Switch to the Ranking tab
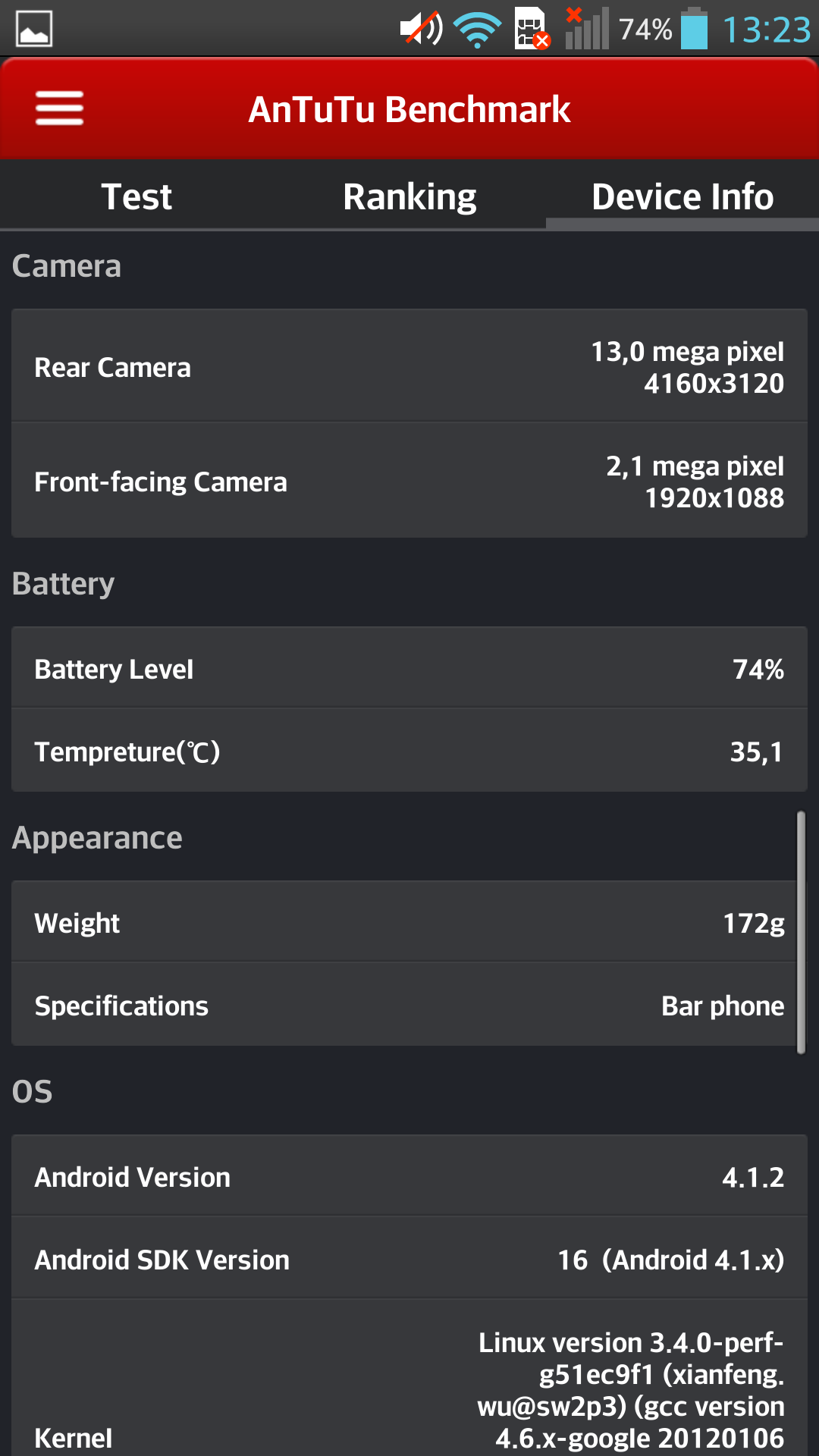 409,197
